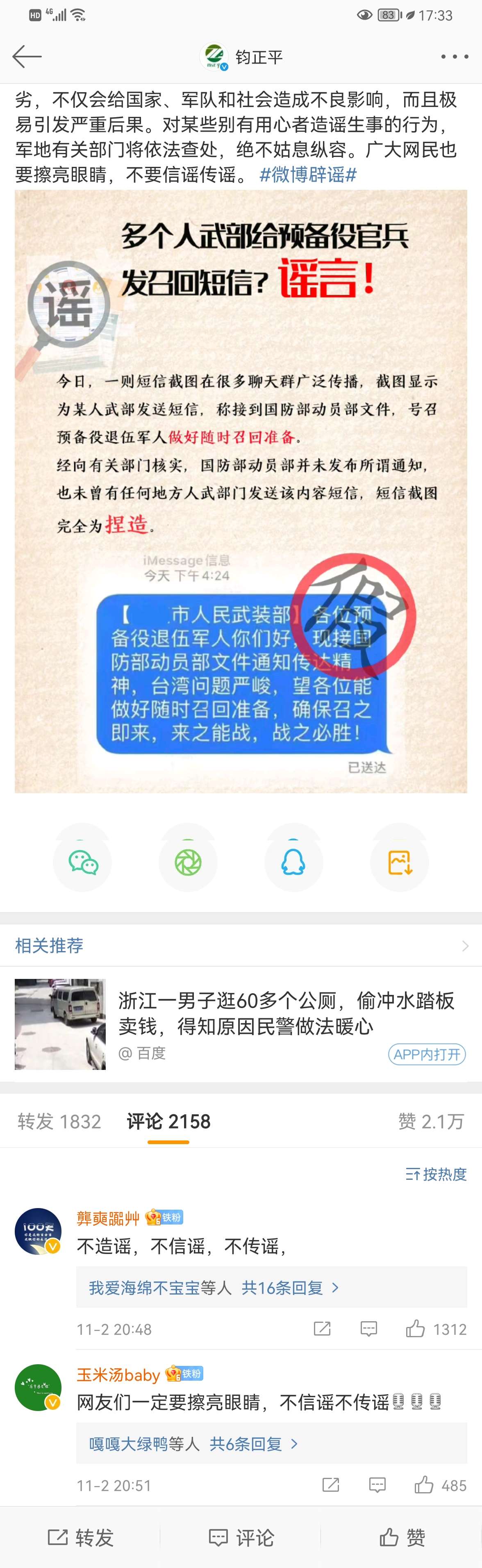The height and width of the screenshot is (1568, 482).
Task: Tap the bottom 转发 repost button
Action: (81, 1538)
